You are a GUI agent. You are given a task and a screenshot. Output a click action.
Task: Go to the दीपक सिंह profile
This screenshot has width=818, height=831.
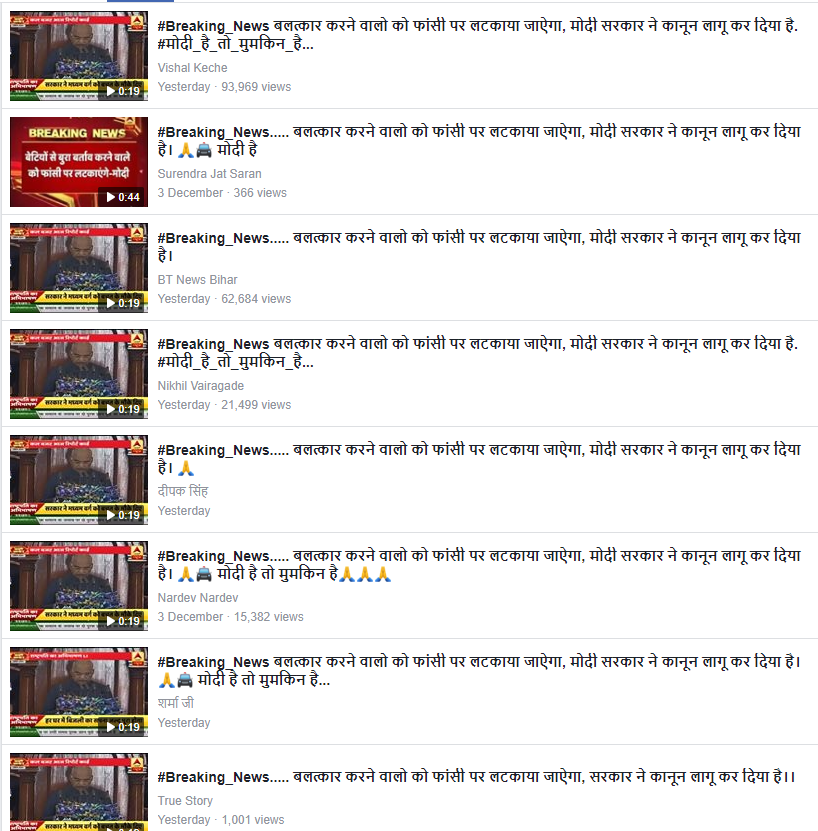point(183,492)
